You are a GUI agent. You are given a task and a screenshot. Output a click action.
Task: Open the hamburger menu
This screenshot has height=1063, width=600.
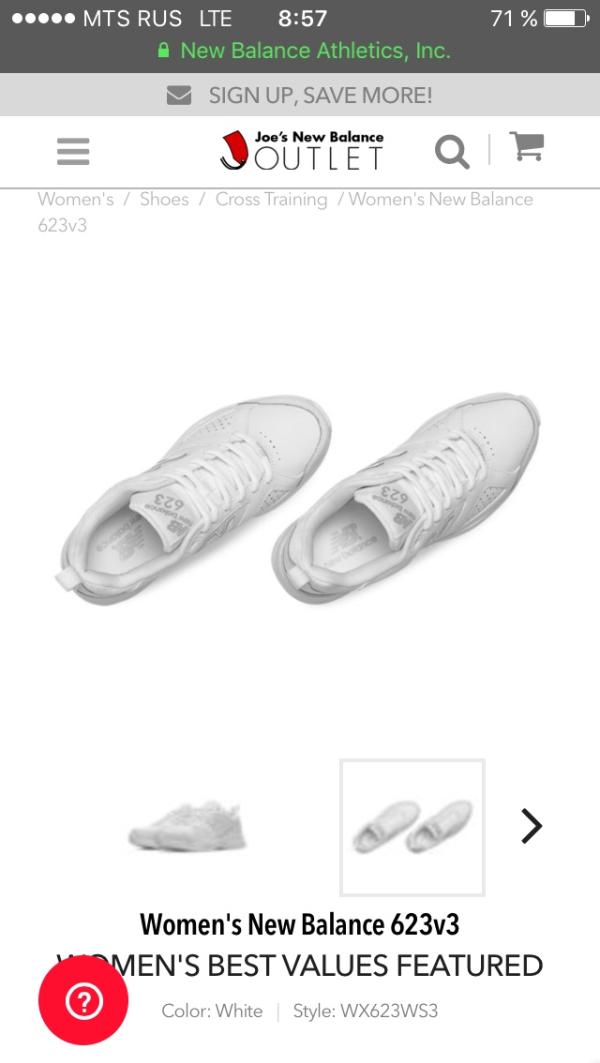point(73,151)
